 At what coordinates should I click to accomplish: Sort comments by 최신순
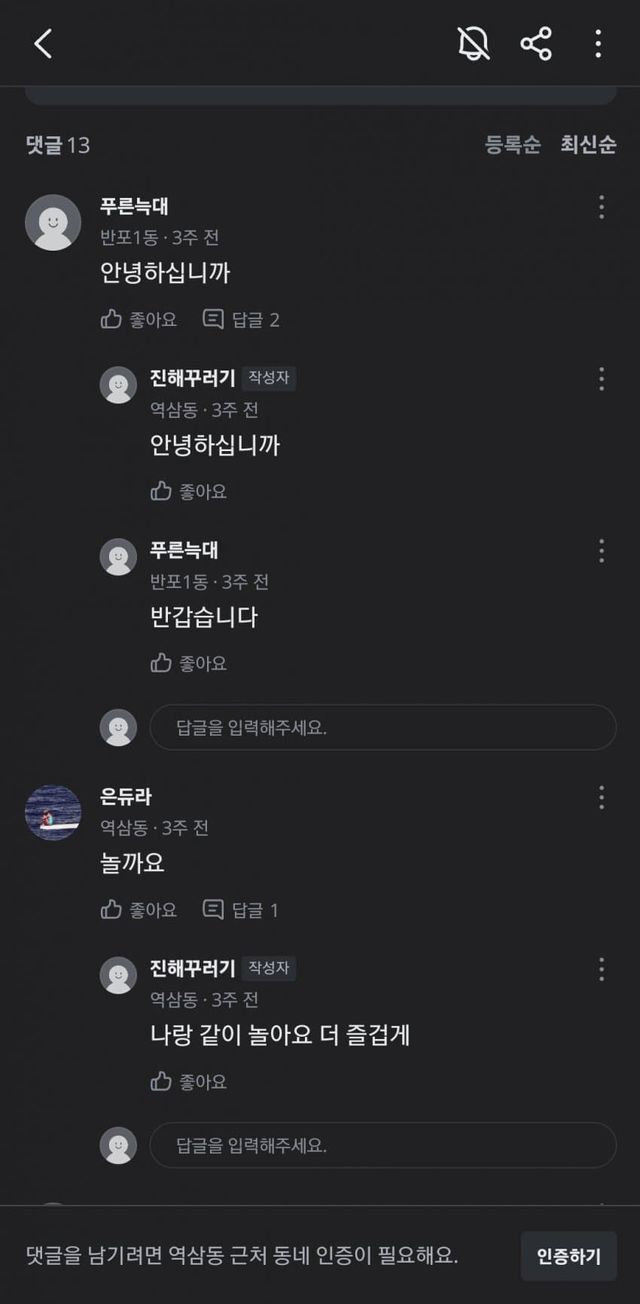(588, 145)
